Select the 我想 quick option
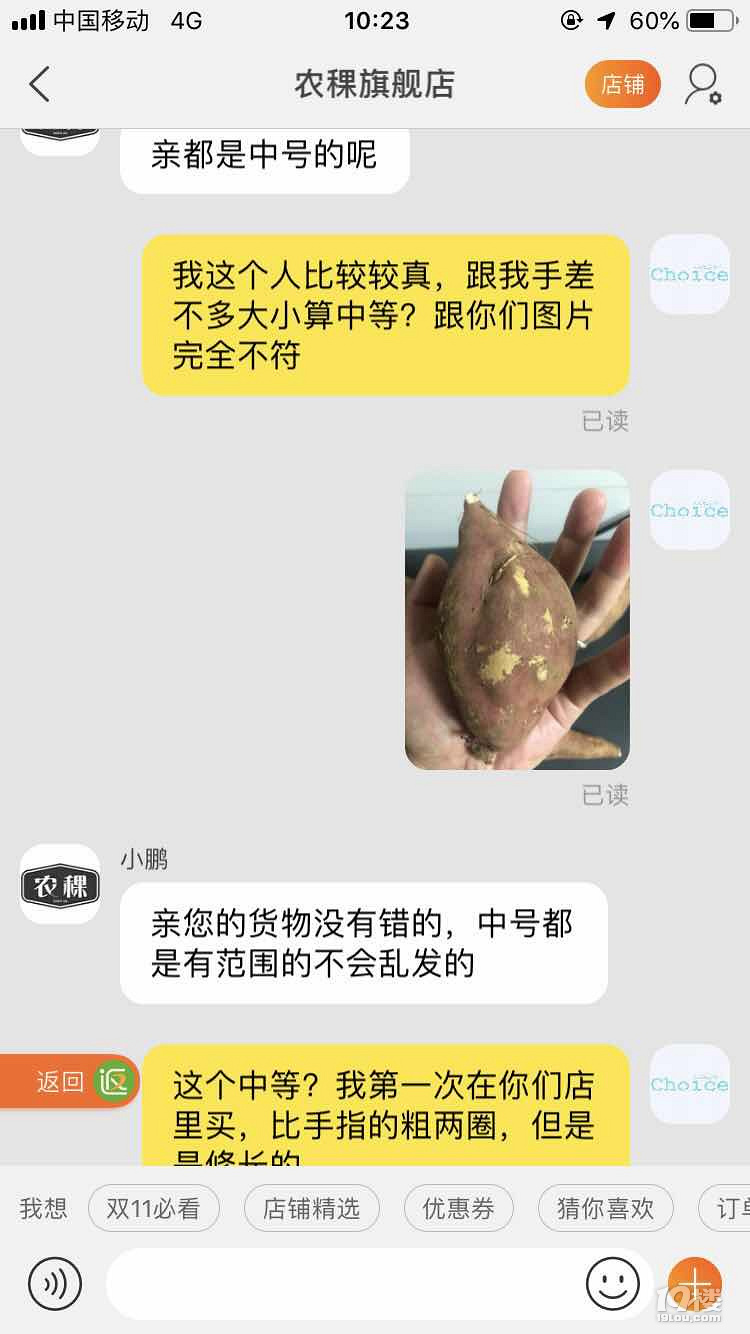Viewport: 750px width, 1334px height. (x=43, y=1209)
